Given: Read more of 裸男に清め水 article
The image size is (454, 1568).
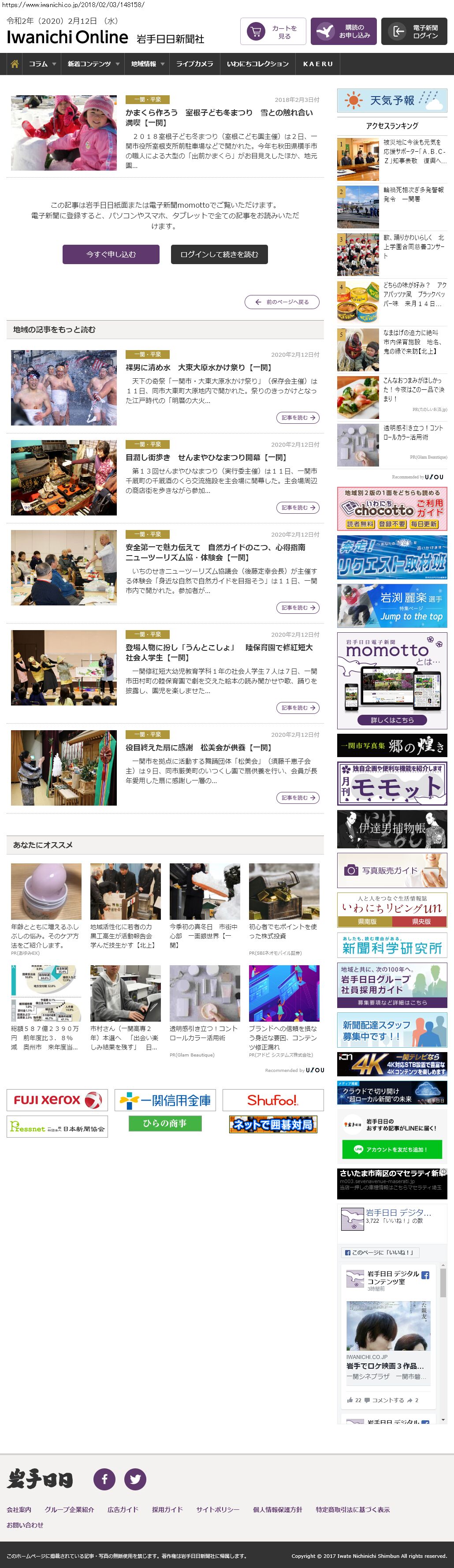Looking at the screenshot, I should 298,418.
